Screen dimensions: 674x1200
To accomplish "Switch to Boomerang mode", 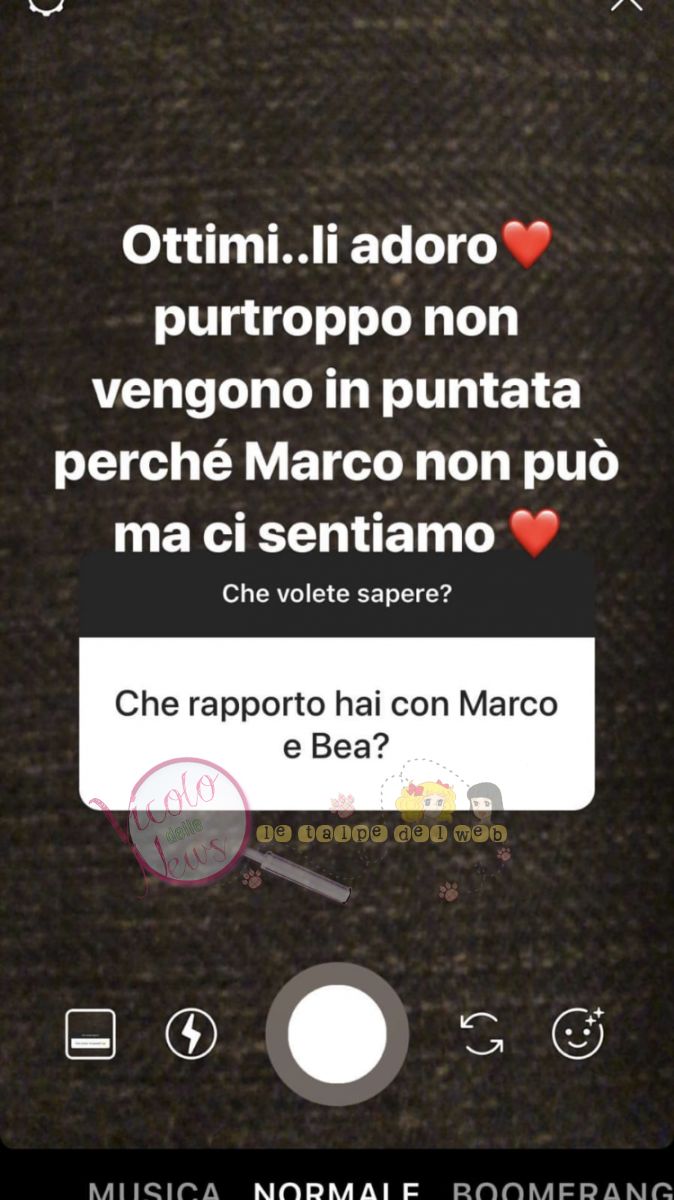I will tap(562, 1190).
